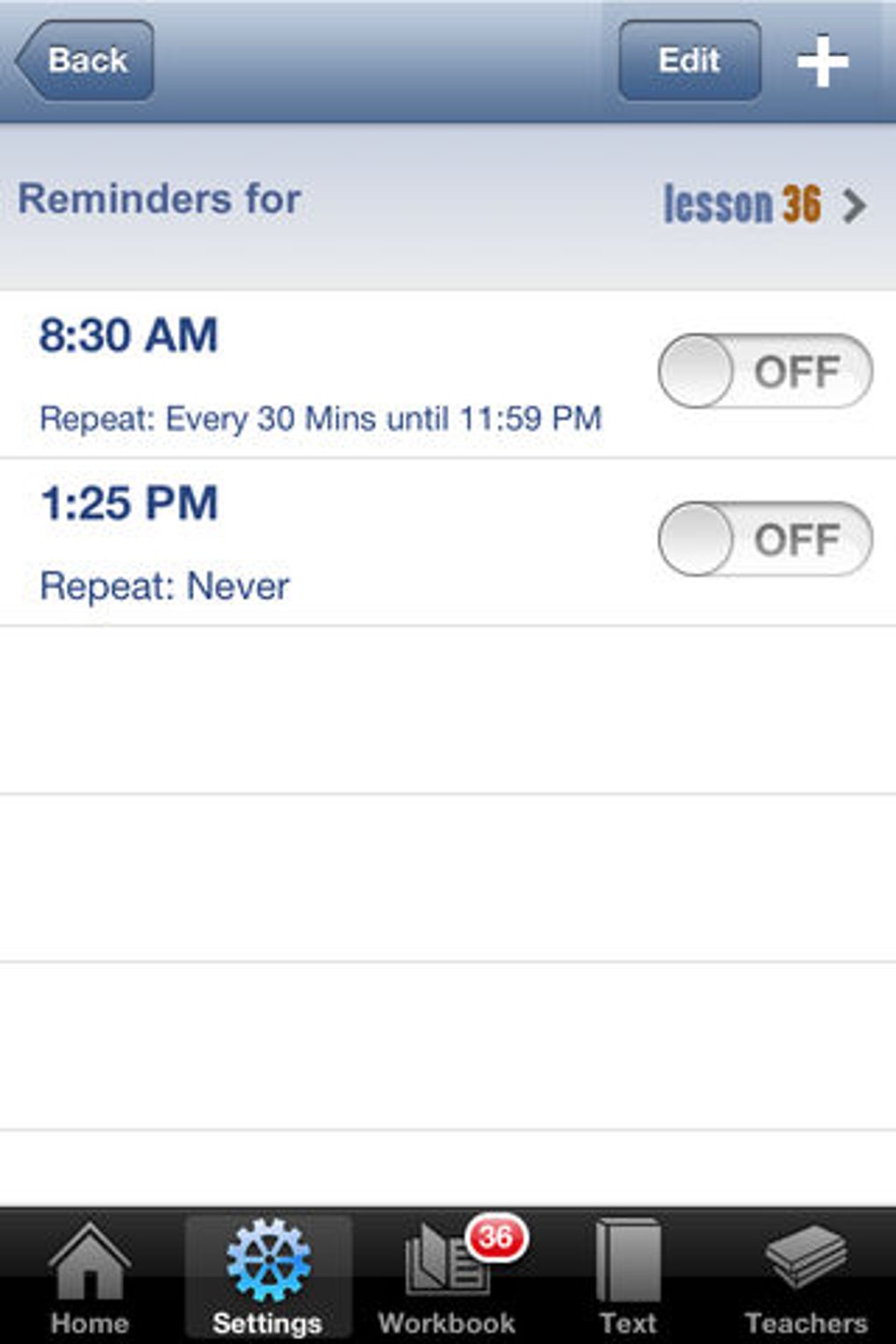Add a new reminder with plus icon
The width and height of the screenshot is (896, 1344).
click(x=822, y=61)
